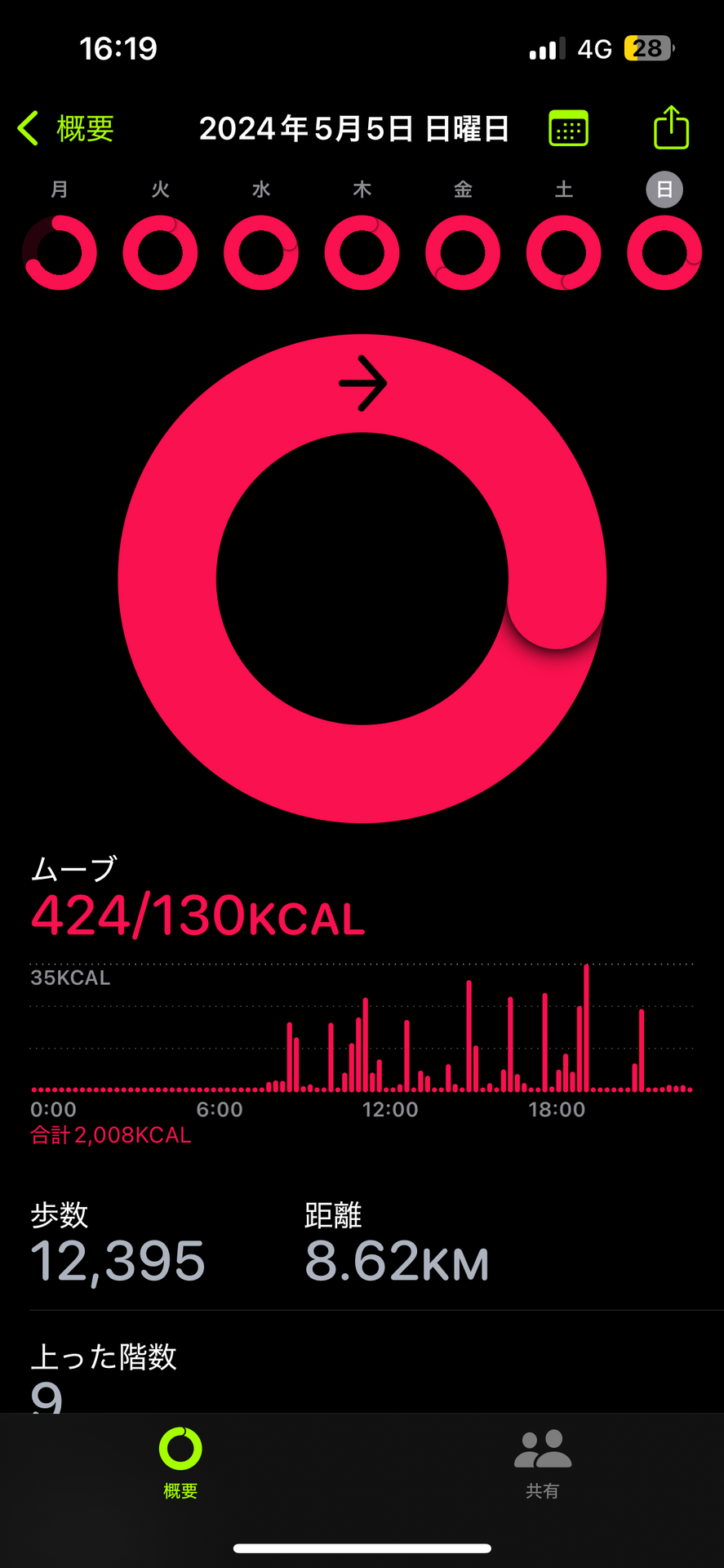Open the calendar view icon
This screenshot has height=1568, width=724.
point(568,128)
